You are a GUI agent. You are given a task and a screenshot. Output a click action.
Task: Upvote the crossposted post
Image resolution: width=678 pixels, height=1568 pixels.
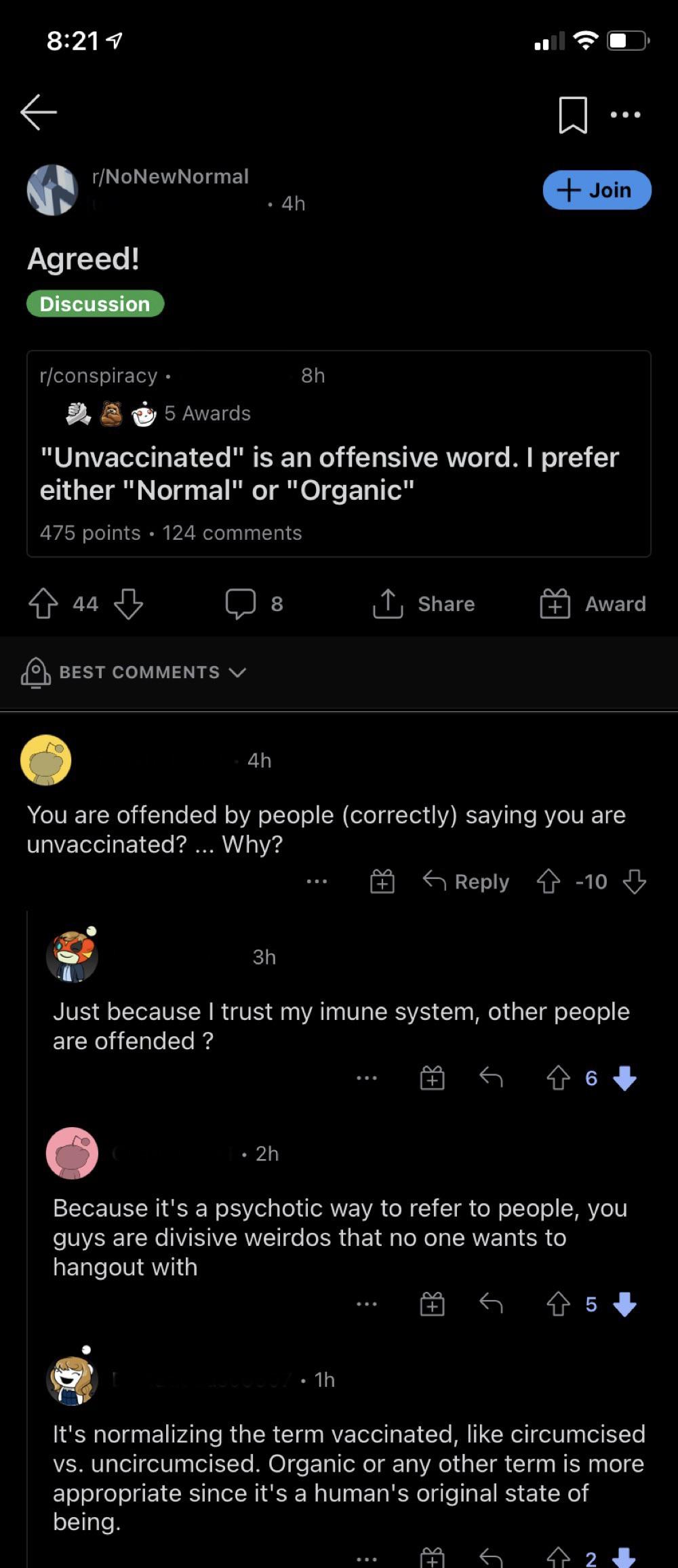[43, 603]
